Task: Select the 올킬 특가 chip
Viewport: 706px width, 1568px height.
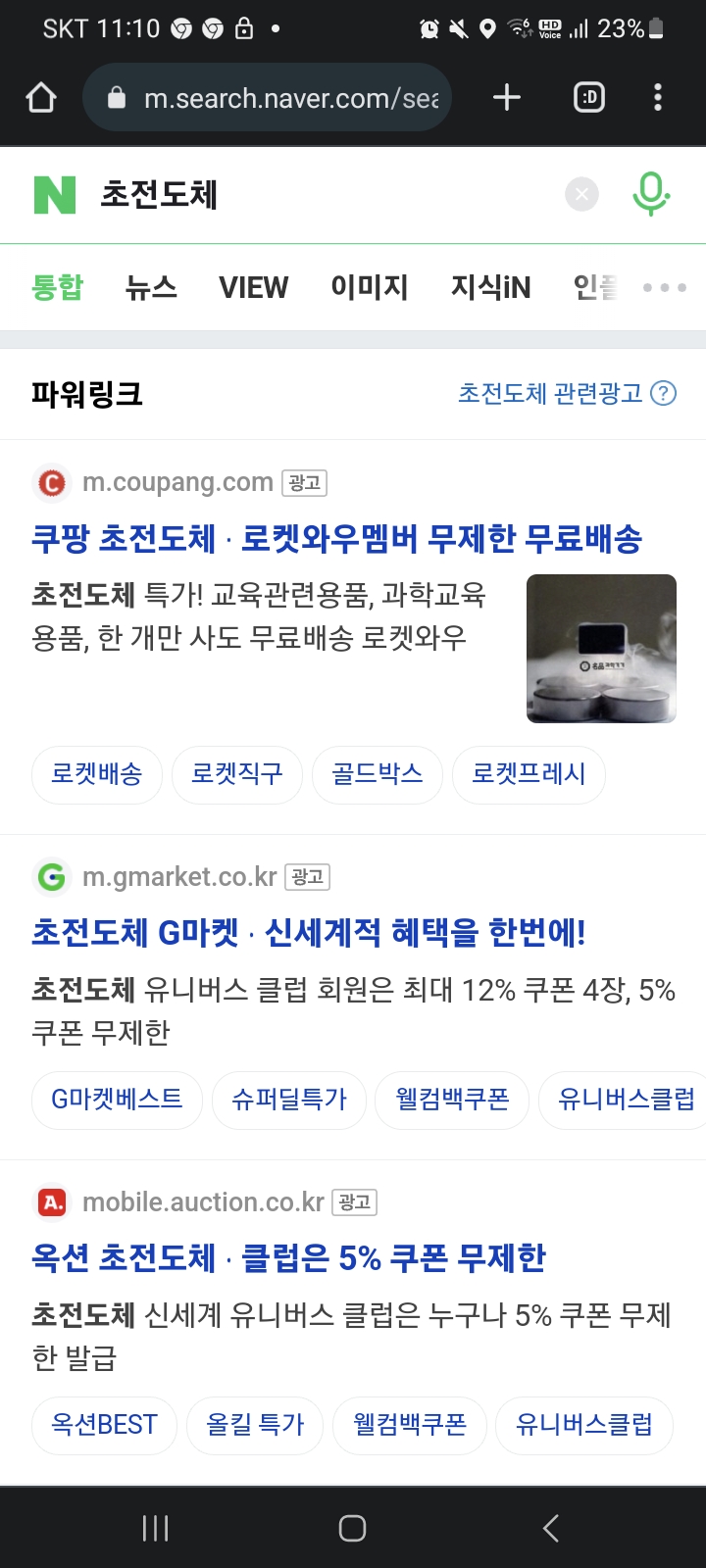Action: click(x=255, y=1425)
